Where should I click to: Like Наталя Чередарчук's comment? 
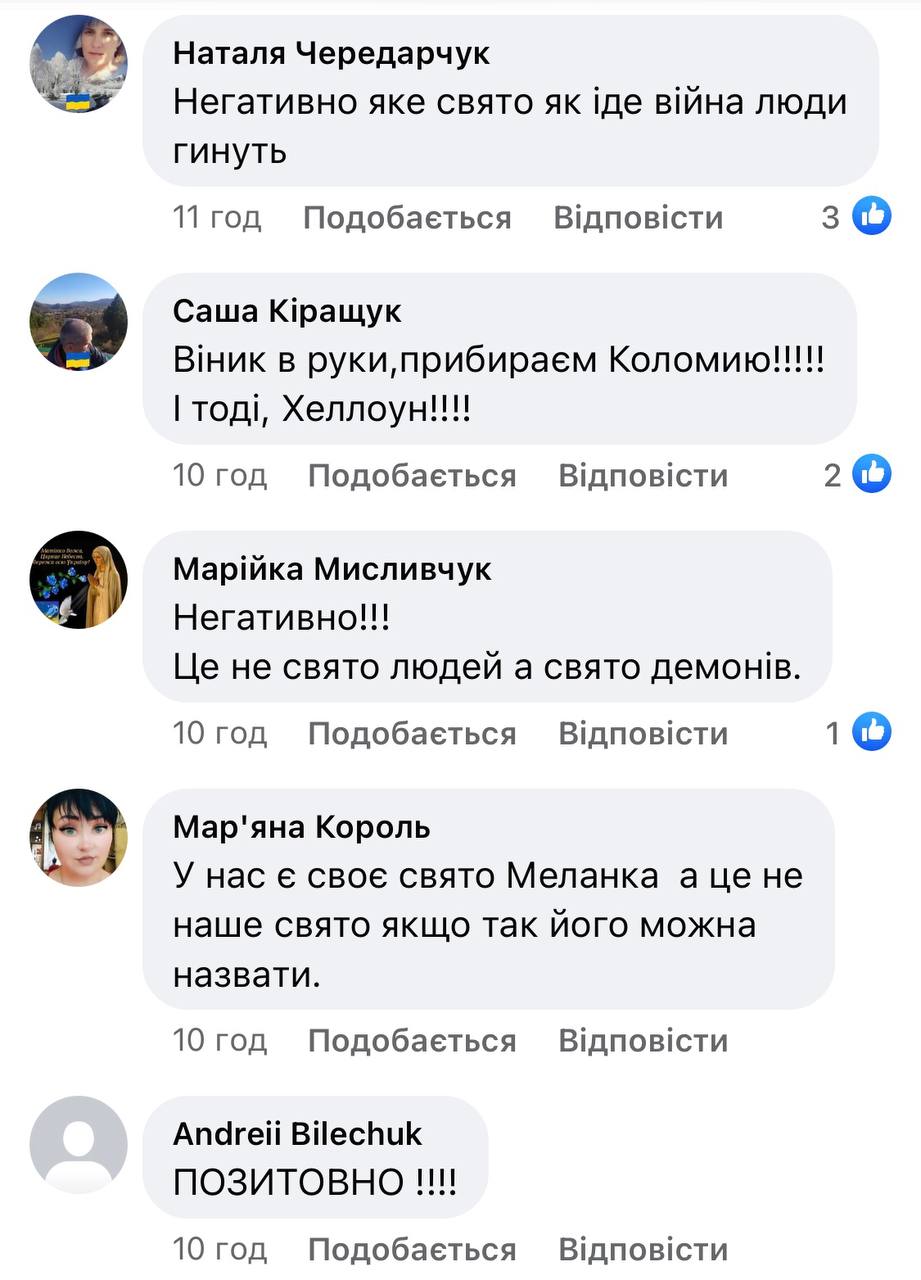(x=406, y=218)
